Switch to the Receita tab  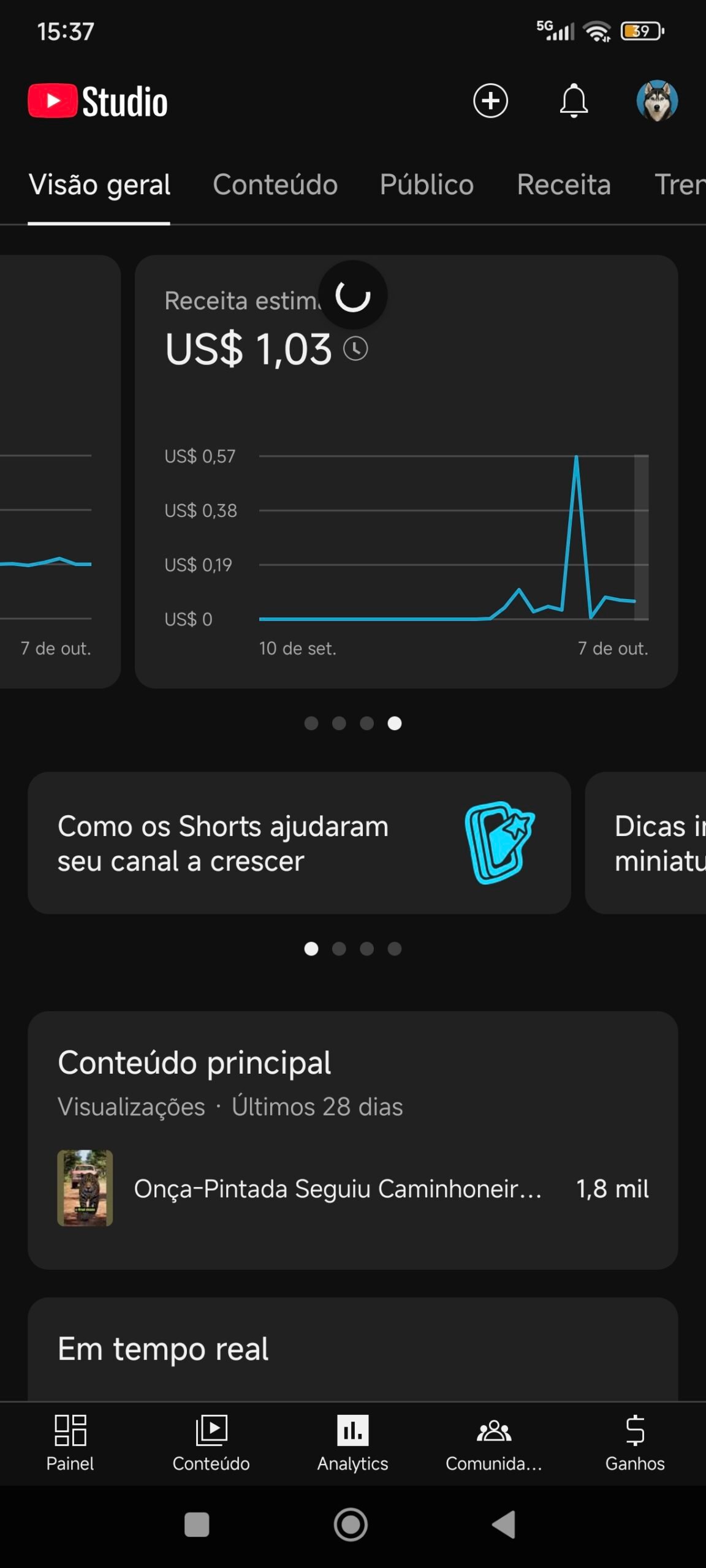[564, 185]
